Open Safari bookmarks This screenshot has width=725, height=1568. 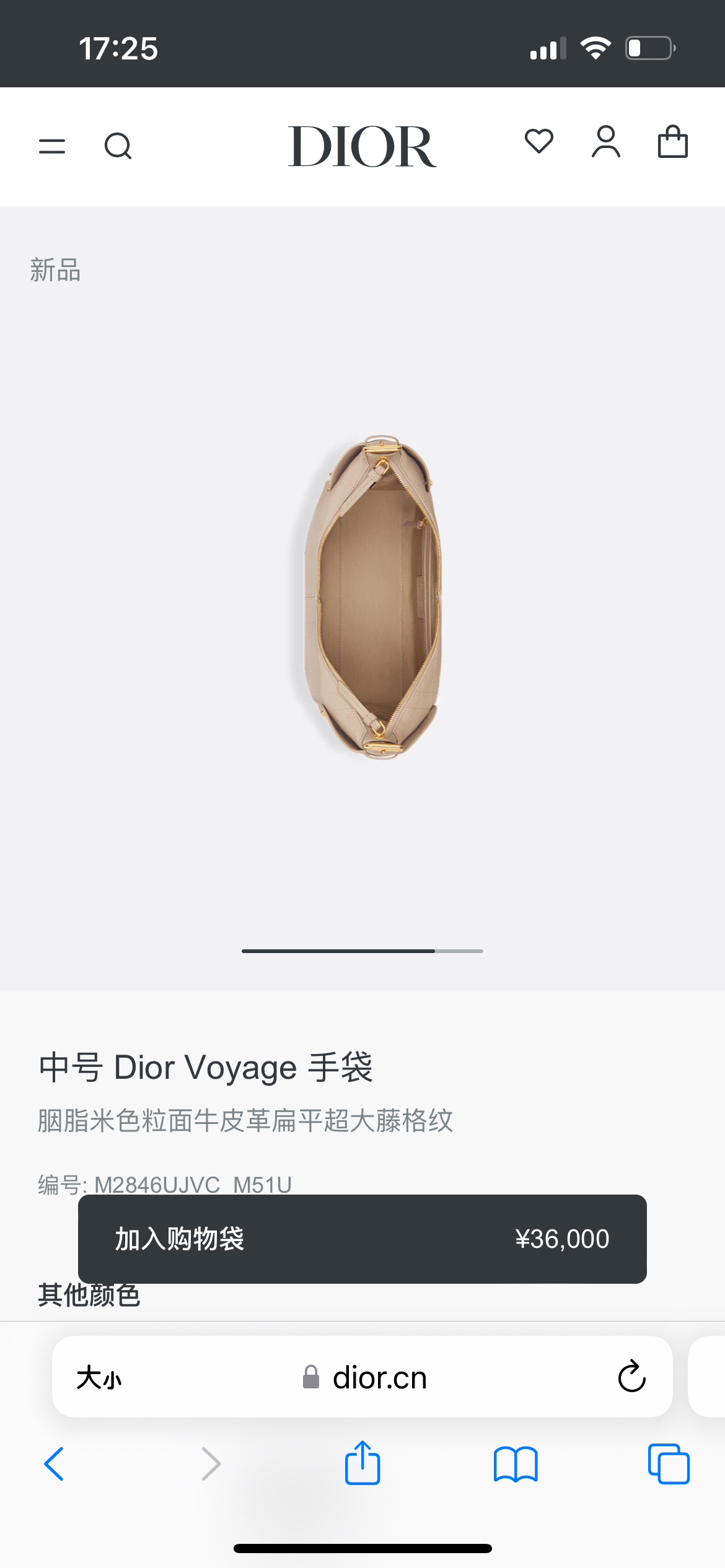point(516,1464)
